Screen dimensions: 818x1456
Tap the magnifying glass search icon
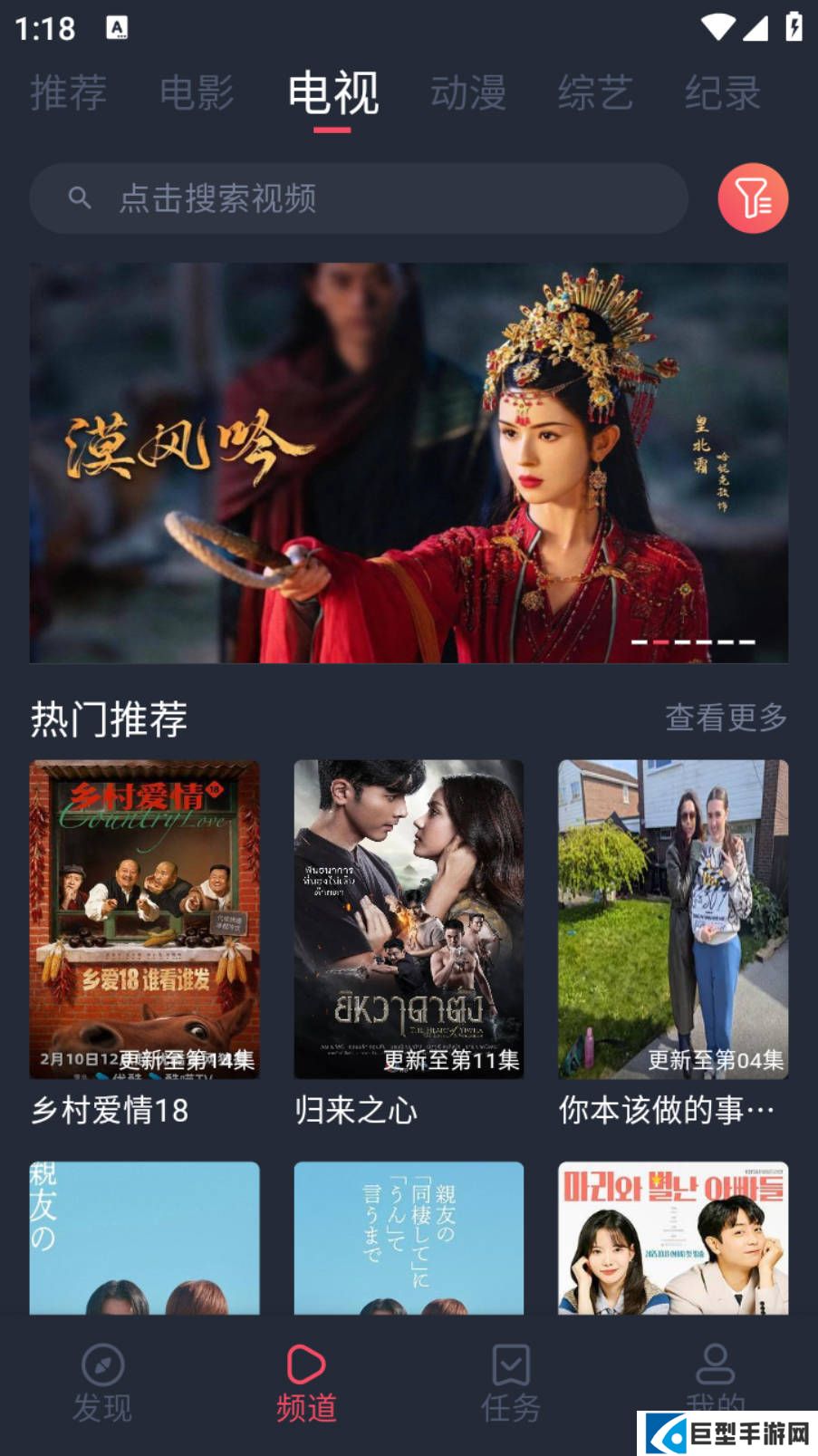click(81, 198)
